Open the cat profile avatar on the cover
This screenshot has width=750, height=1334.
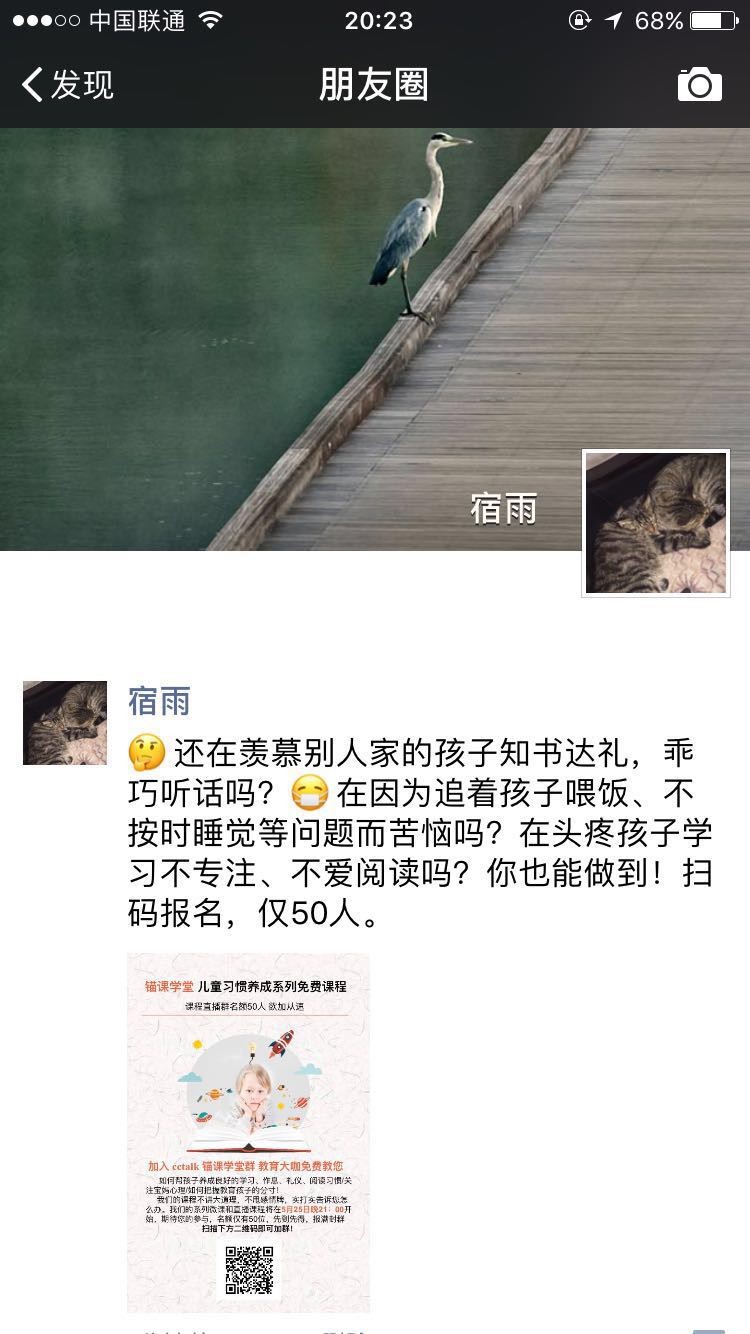pyautogui.click(x=656, y=522)
